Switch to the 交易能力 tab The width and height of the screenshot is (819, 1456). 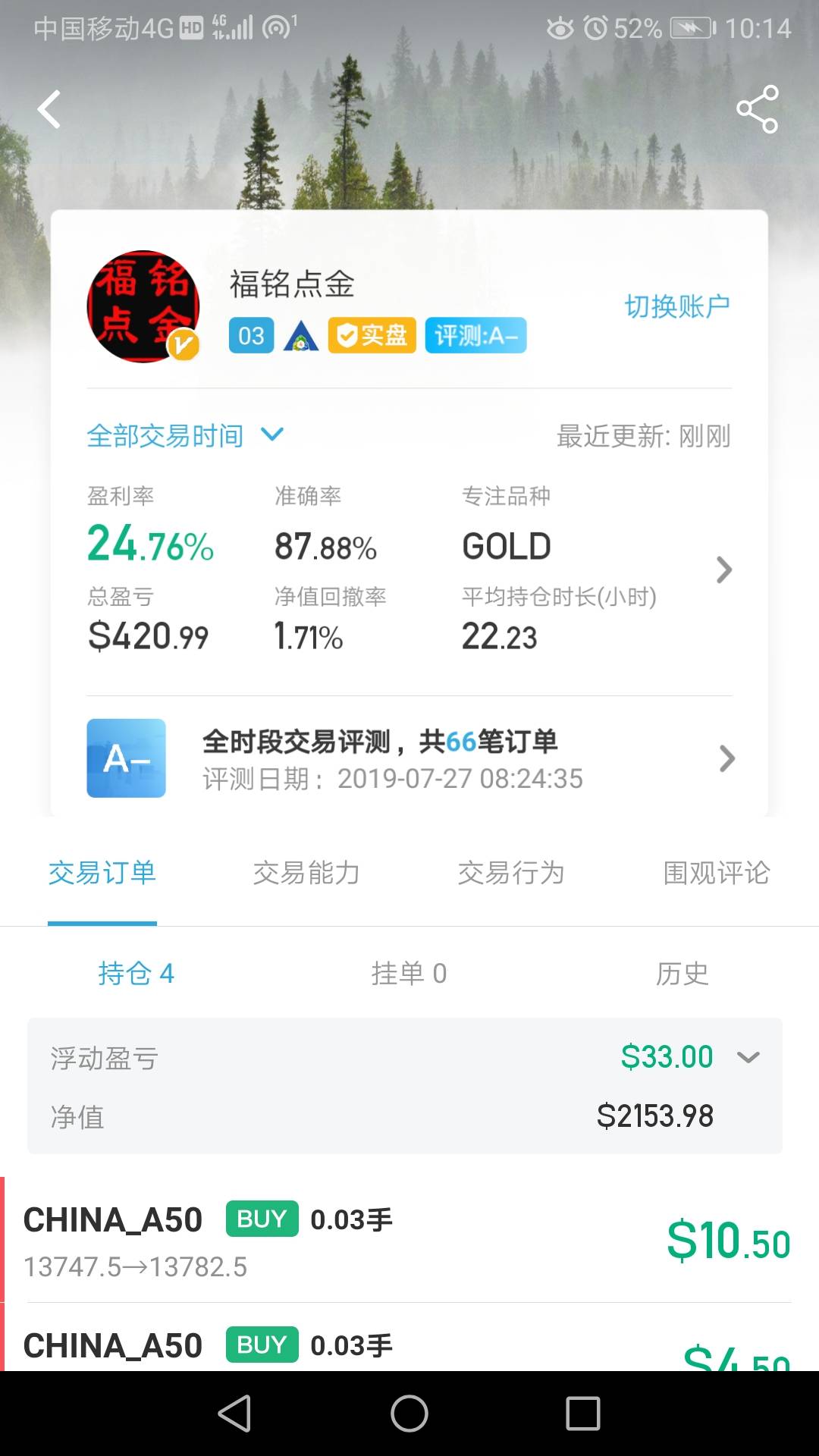pyautogui.click(x=306, y=873)
